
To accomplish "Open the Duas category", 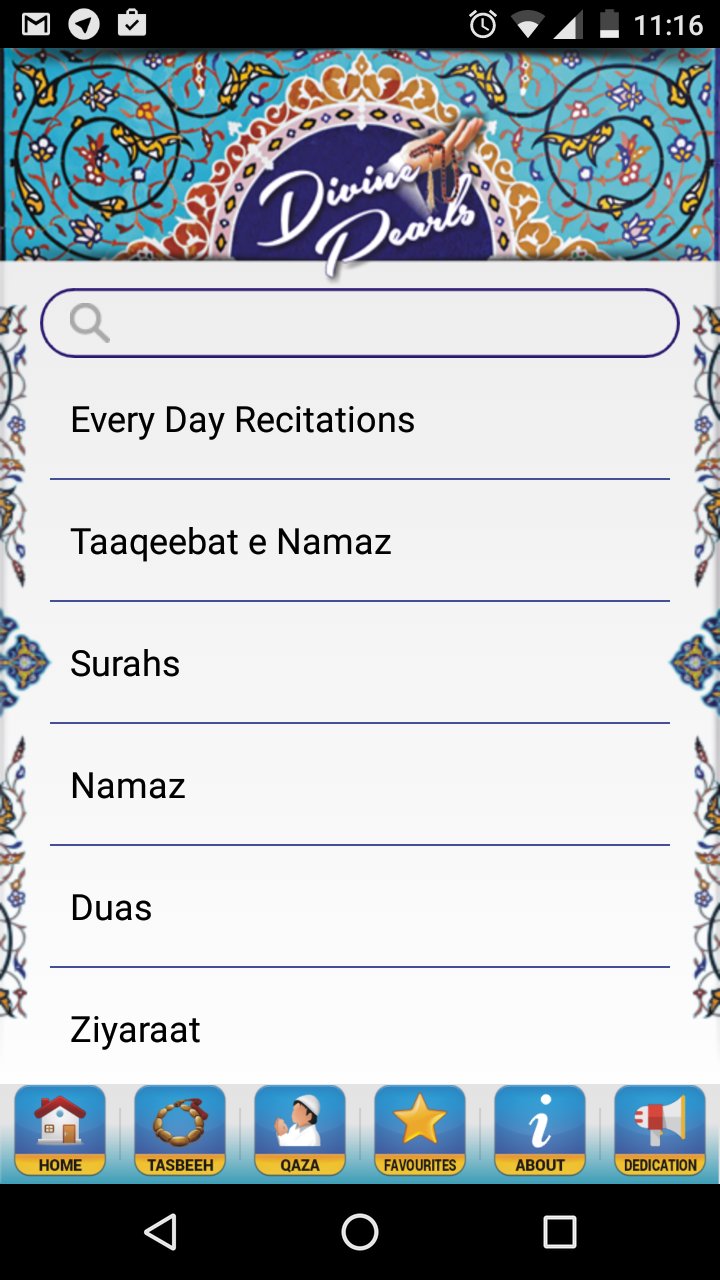I will [360, 908].
